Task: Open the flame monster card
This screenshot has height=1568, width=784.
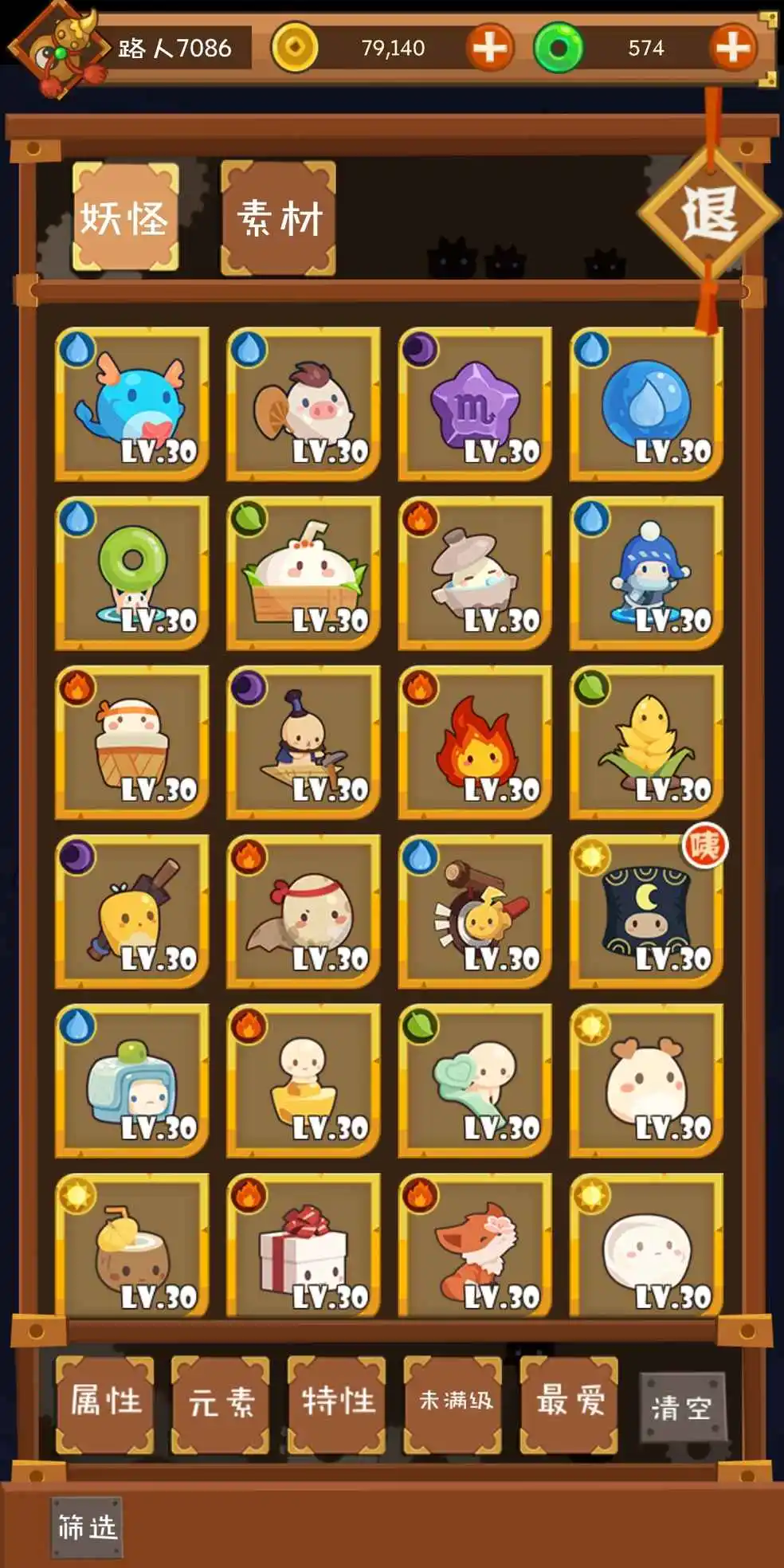Action: pyautogui.click(x=475, y=743)
